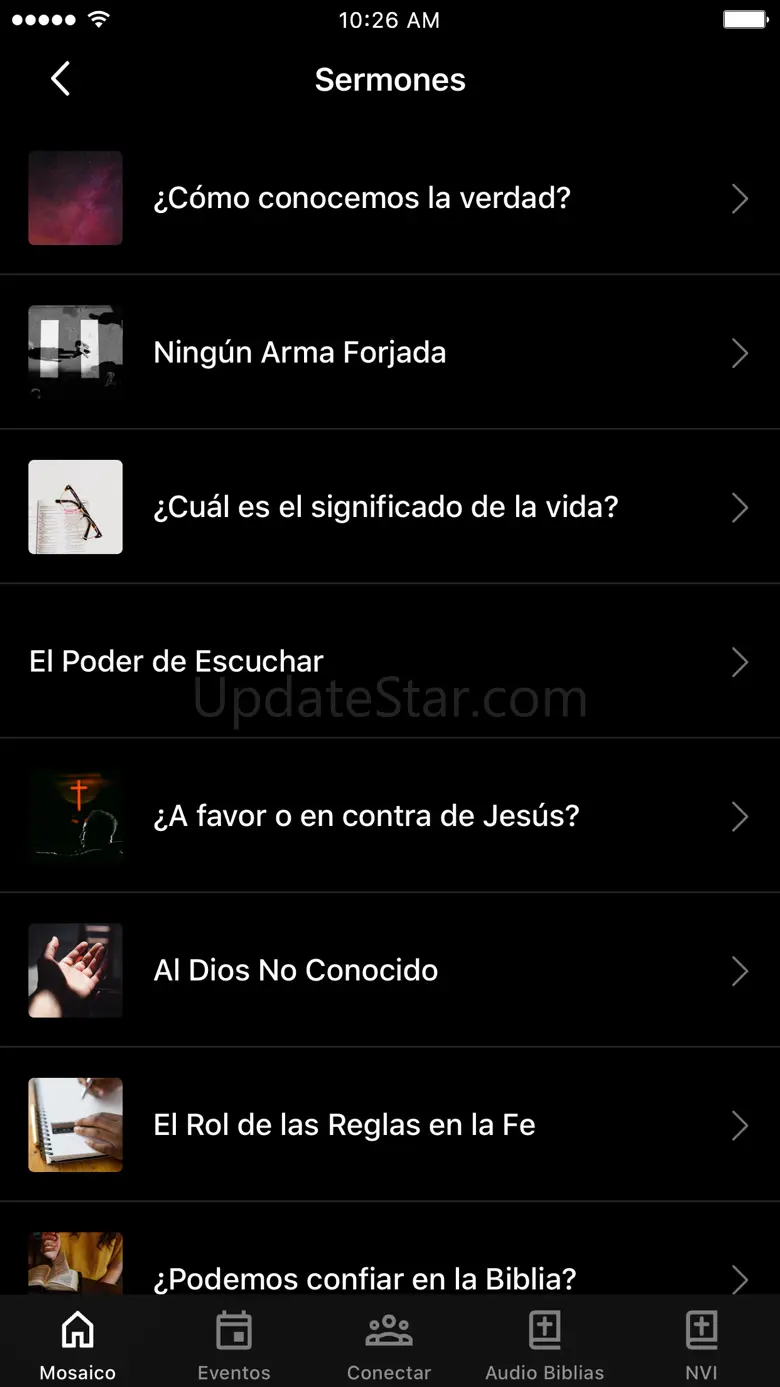Go back from the Sermones screen
Image resolution: width=780 pixels, height=1387 pixels.
coord(61,79)
